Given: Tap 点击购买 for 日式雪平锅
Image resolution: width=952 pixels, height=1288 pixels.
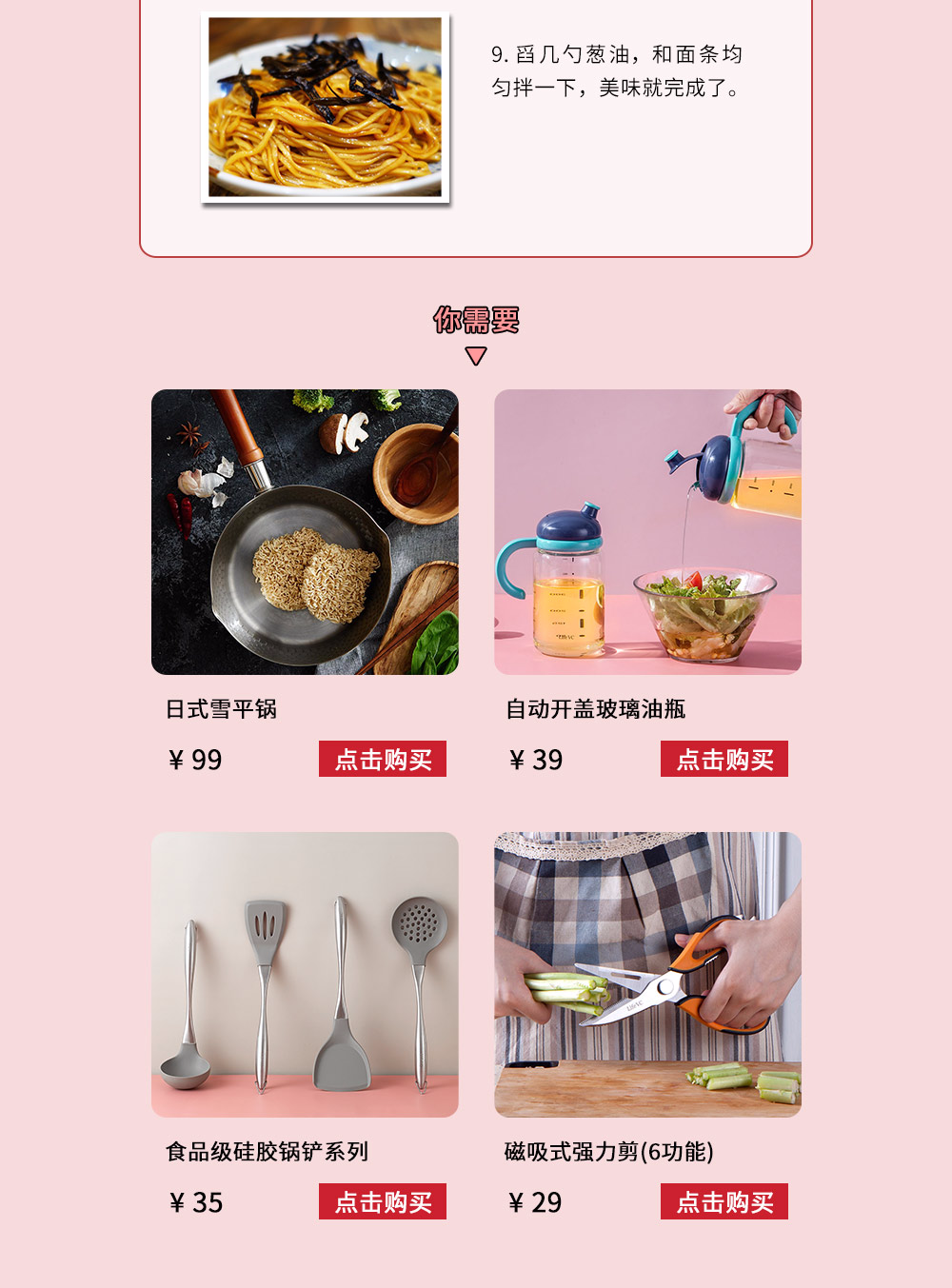Looking at the screenshot, I should point(383,759).
